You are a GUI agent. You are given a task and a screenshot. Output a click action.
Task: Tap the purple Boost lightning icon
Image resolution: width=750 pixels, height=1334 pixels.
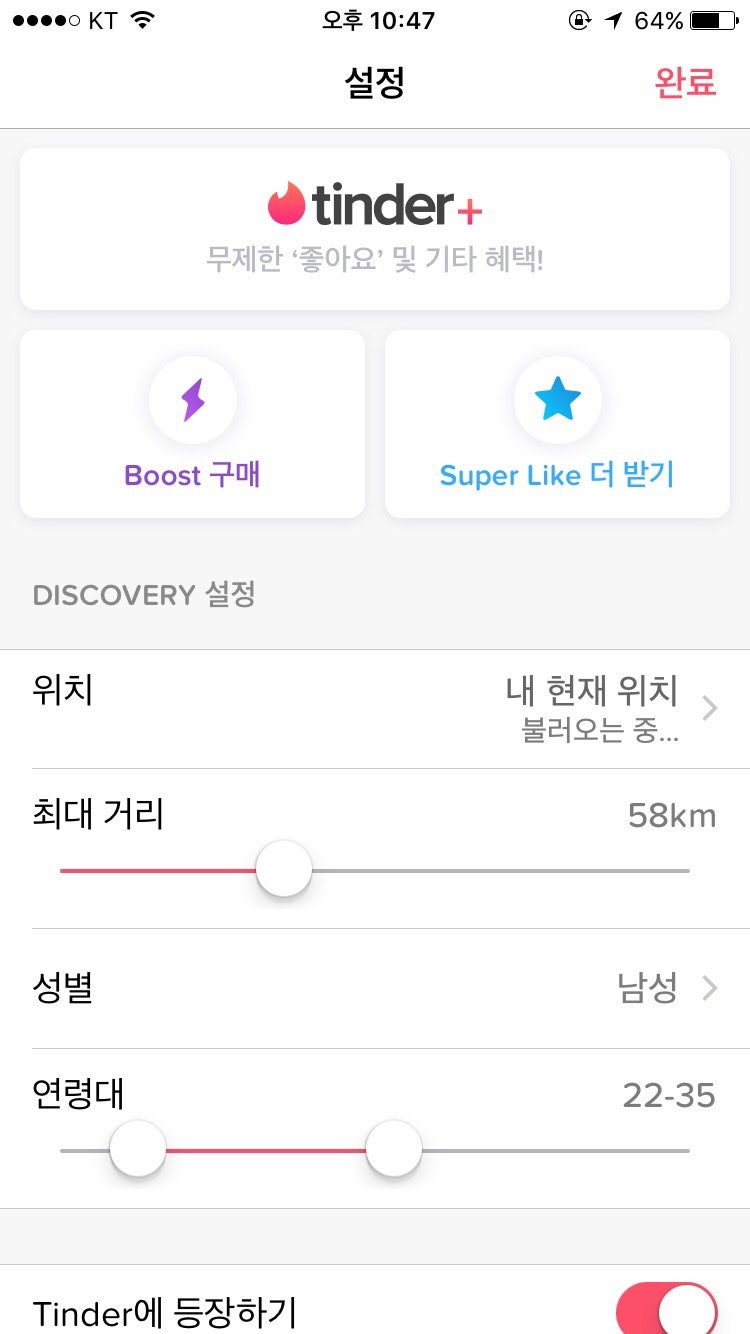(192, 398)
